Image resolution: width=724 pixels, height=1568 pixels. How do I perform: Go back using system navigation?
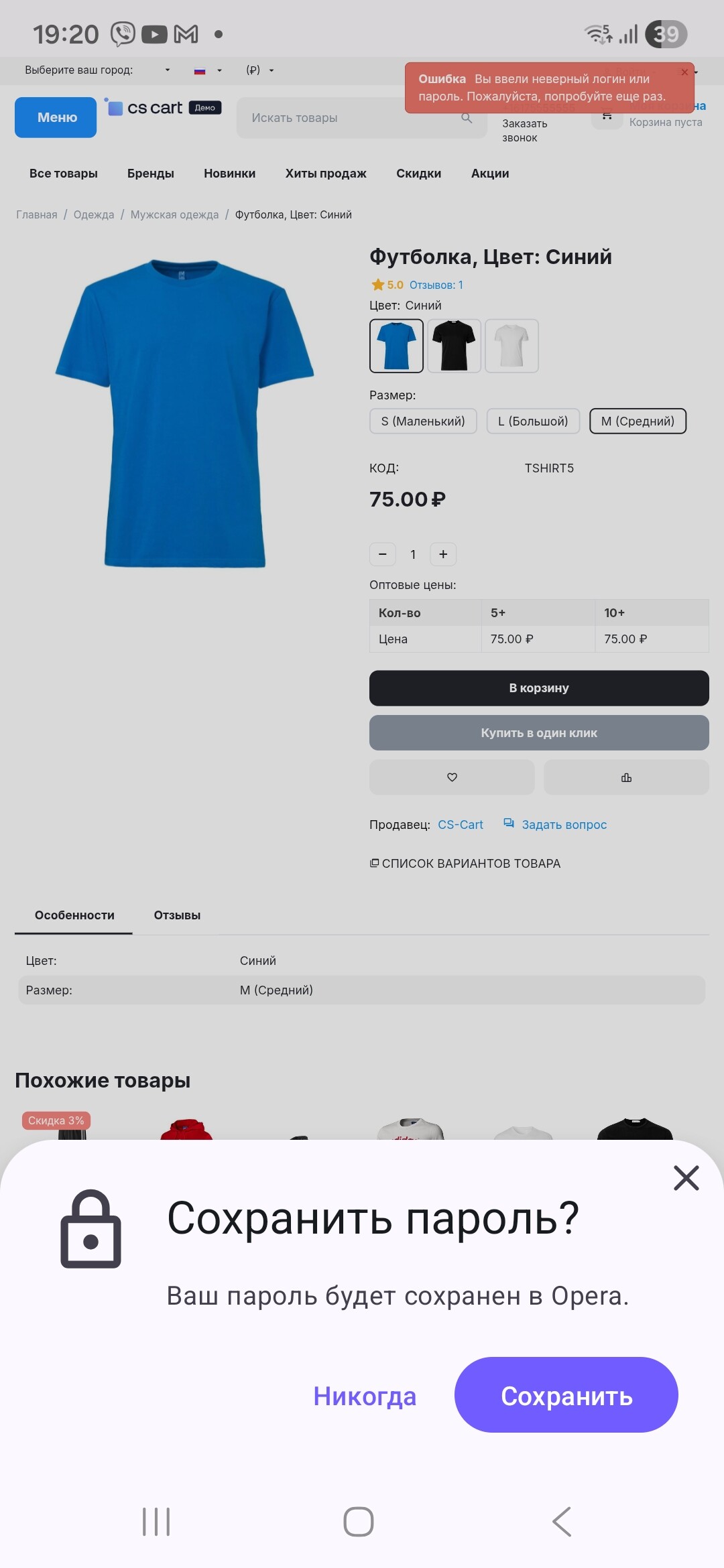coord(562,1522)
